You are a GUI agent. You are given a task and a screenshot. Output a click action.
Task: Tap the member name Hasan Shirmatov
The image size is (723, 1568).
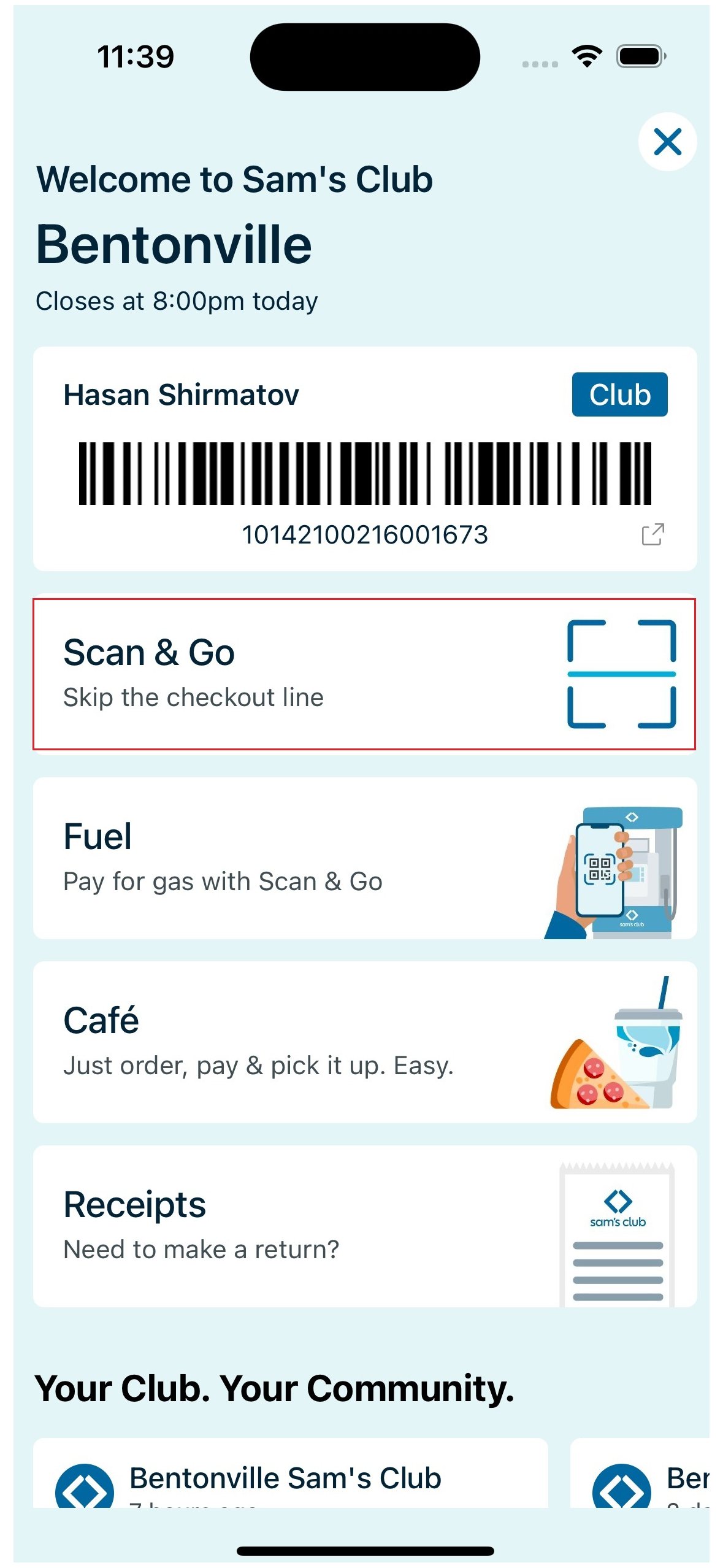click(x=181, y=394)
